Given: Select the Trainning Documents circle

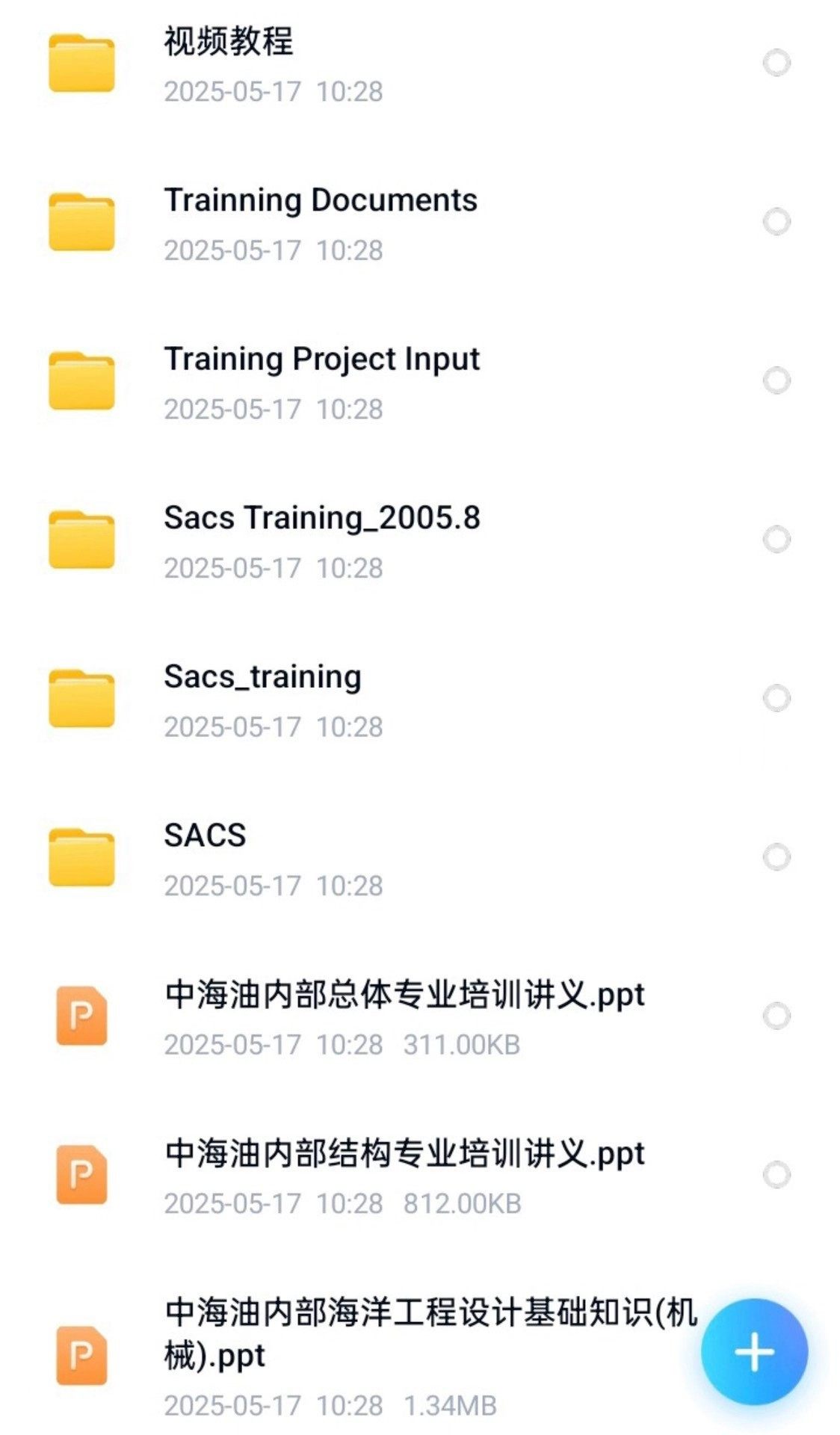Looking at the screenshot, I should coord(776,222).
